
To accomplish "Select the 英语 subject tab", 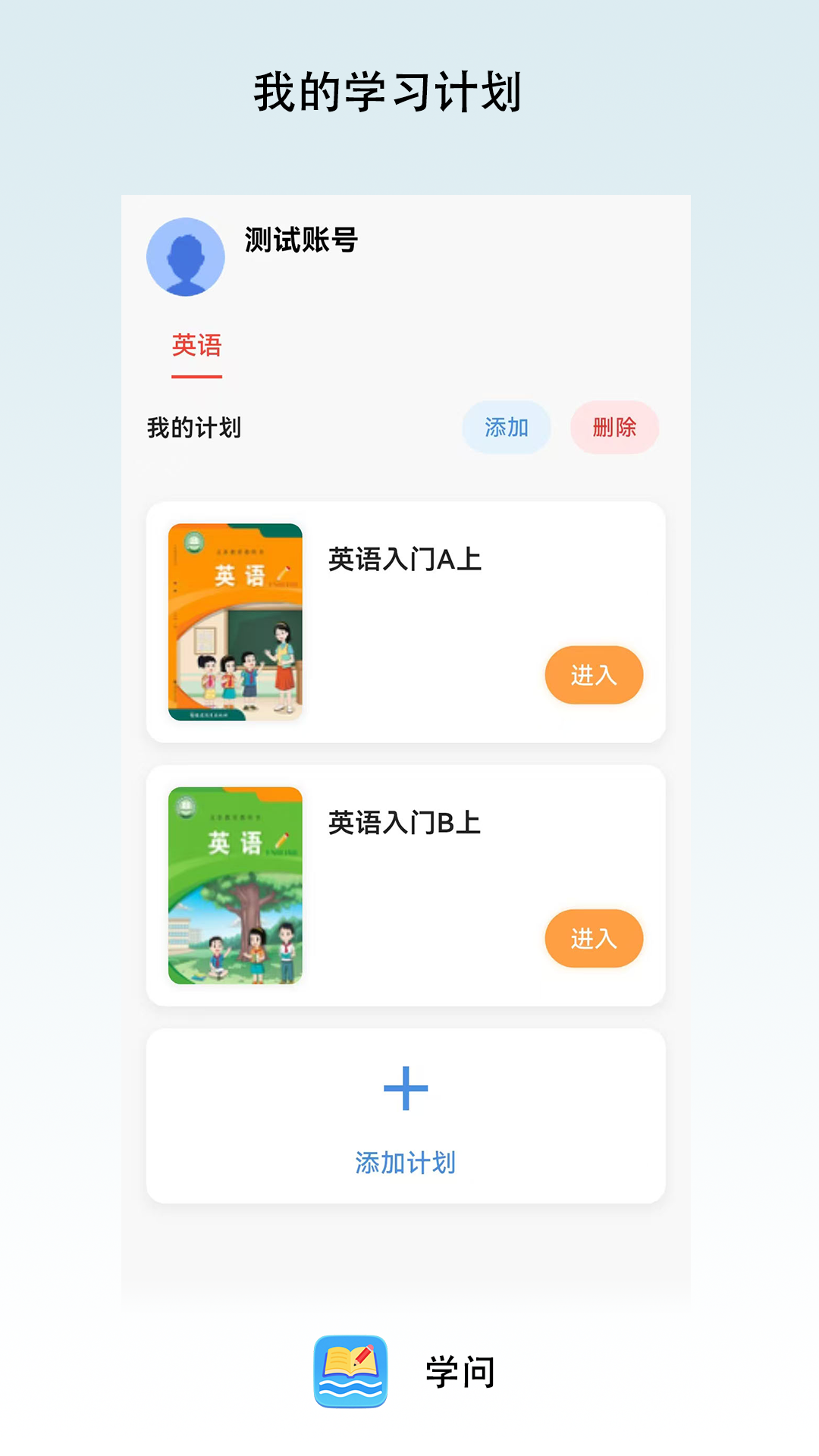I will click(x=196, y=345).
